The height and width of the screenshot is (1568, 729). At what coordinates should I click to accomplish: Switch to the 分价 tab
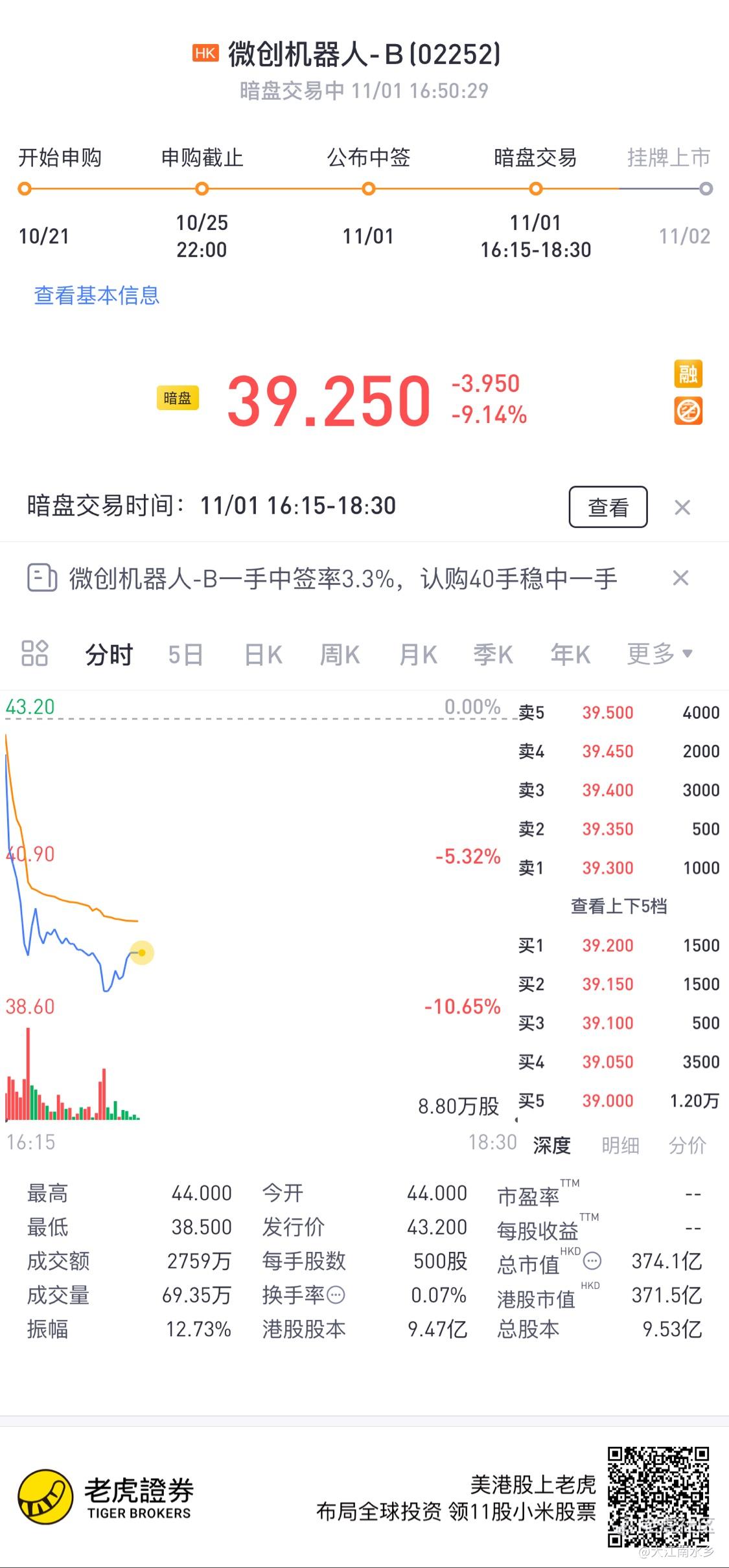click(x=688, y=1146)
